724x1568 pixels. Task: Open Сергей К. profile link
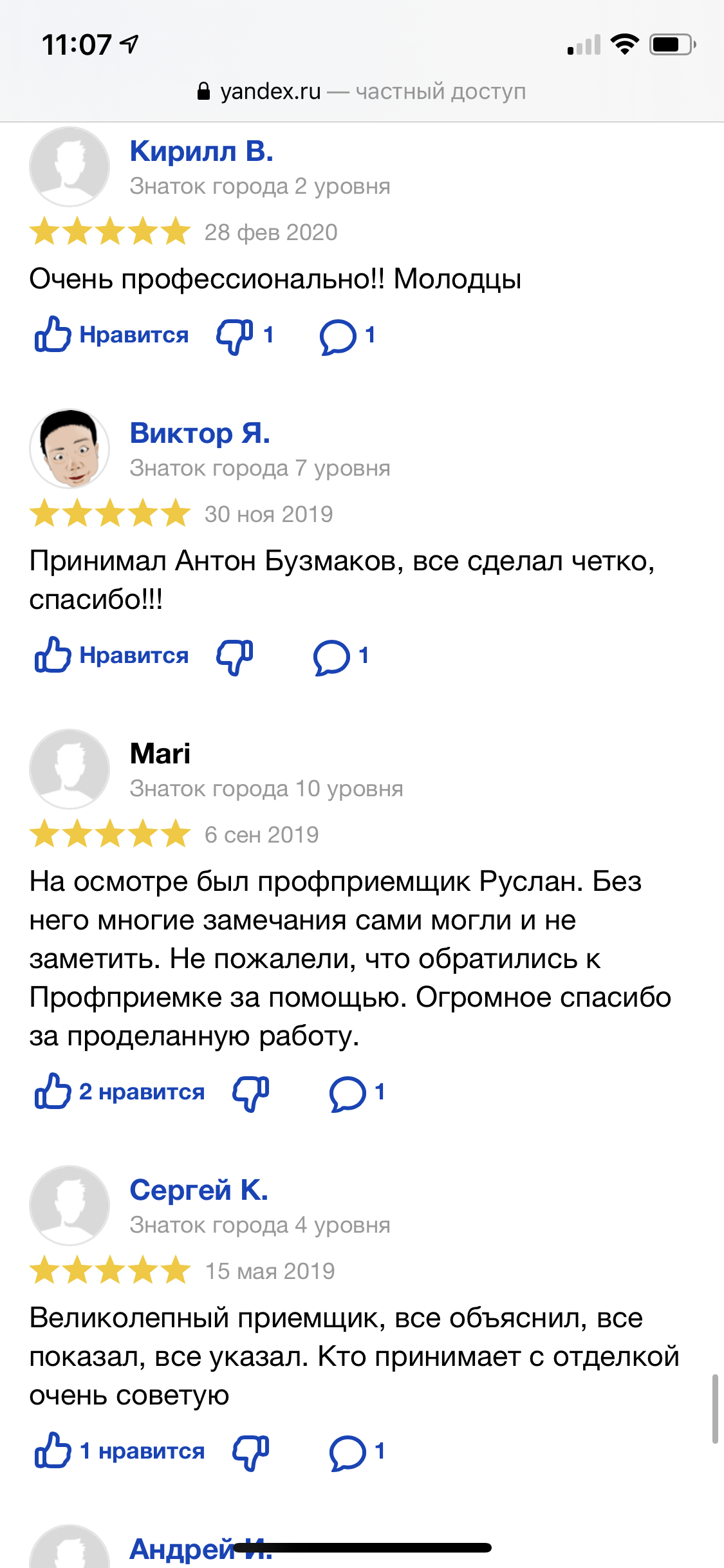pos(198,1190)
